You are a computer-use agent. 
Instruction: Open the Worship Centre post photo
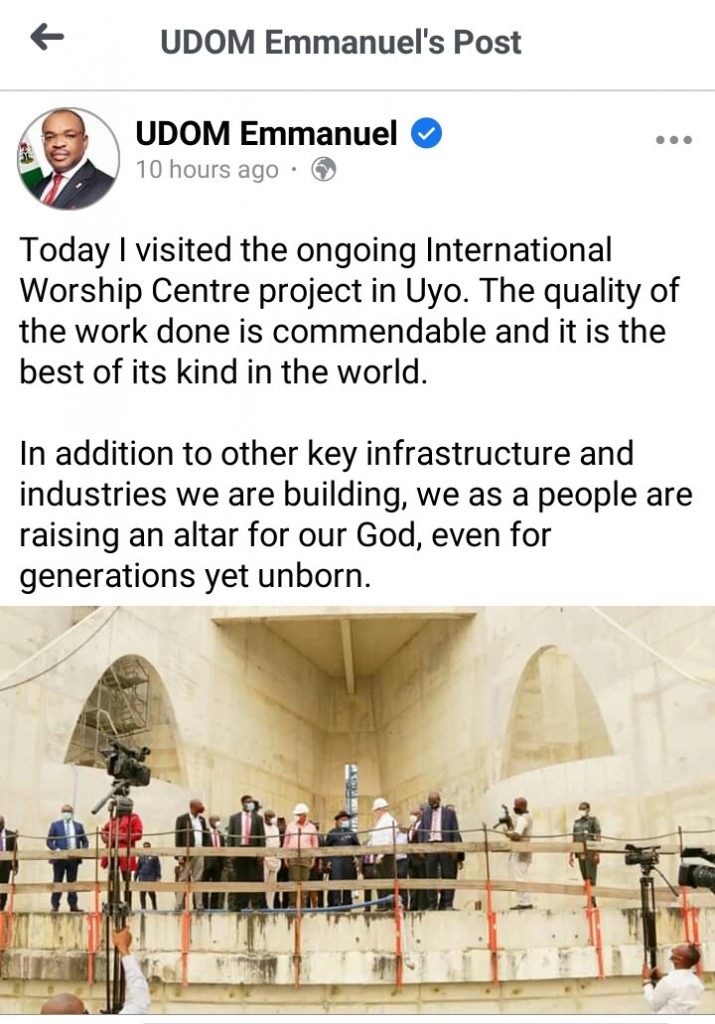point(357,810)
